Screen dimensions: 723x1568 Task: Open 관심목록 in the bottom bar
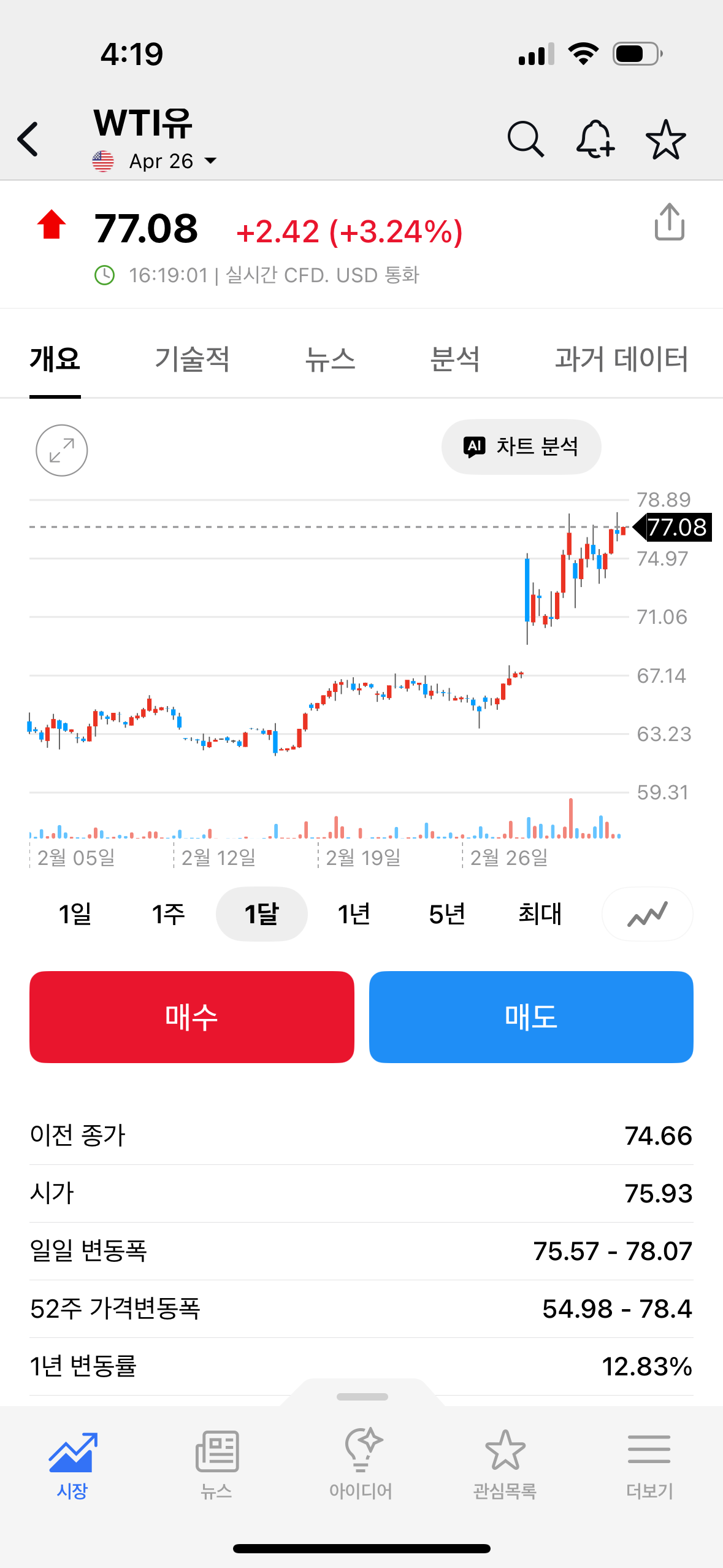coord(505,1463)
